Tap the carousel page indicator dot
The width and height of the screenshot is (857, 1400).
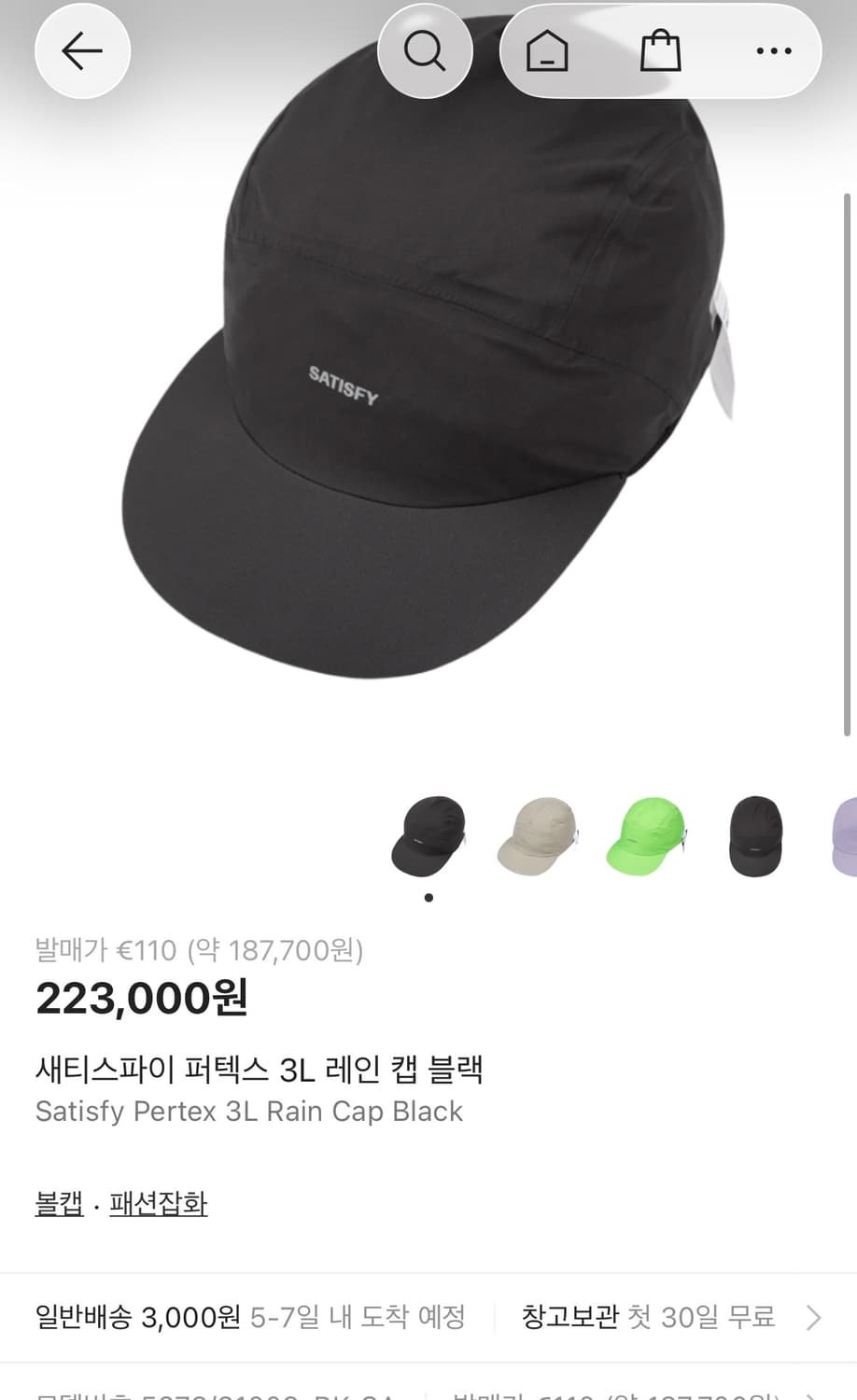(428, 897)
